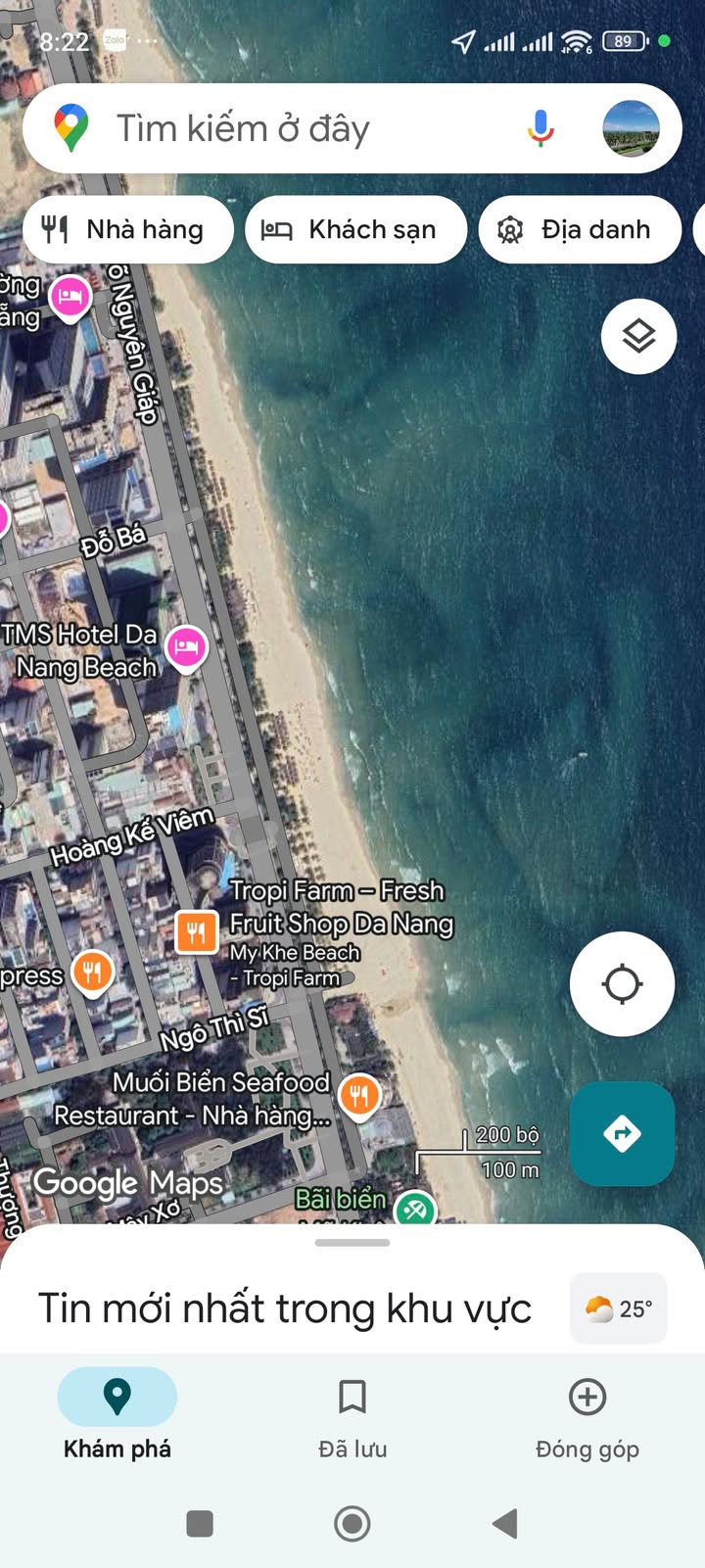Start voice search with the microphone
705x1568 pixels.
click(x=540, y=128)
